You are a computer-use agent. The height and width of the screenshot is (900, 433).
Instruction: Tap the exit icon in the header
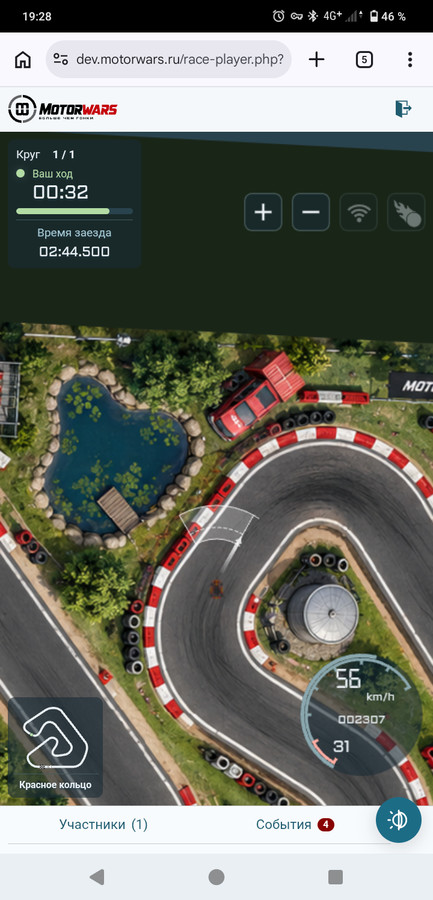click(403, 108)
